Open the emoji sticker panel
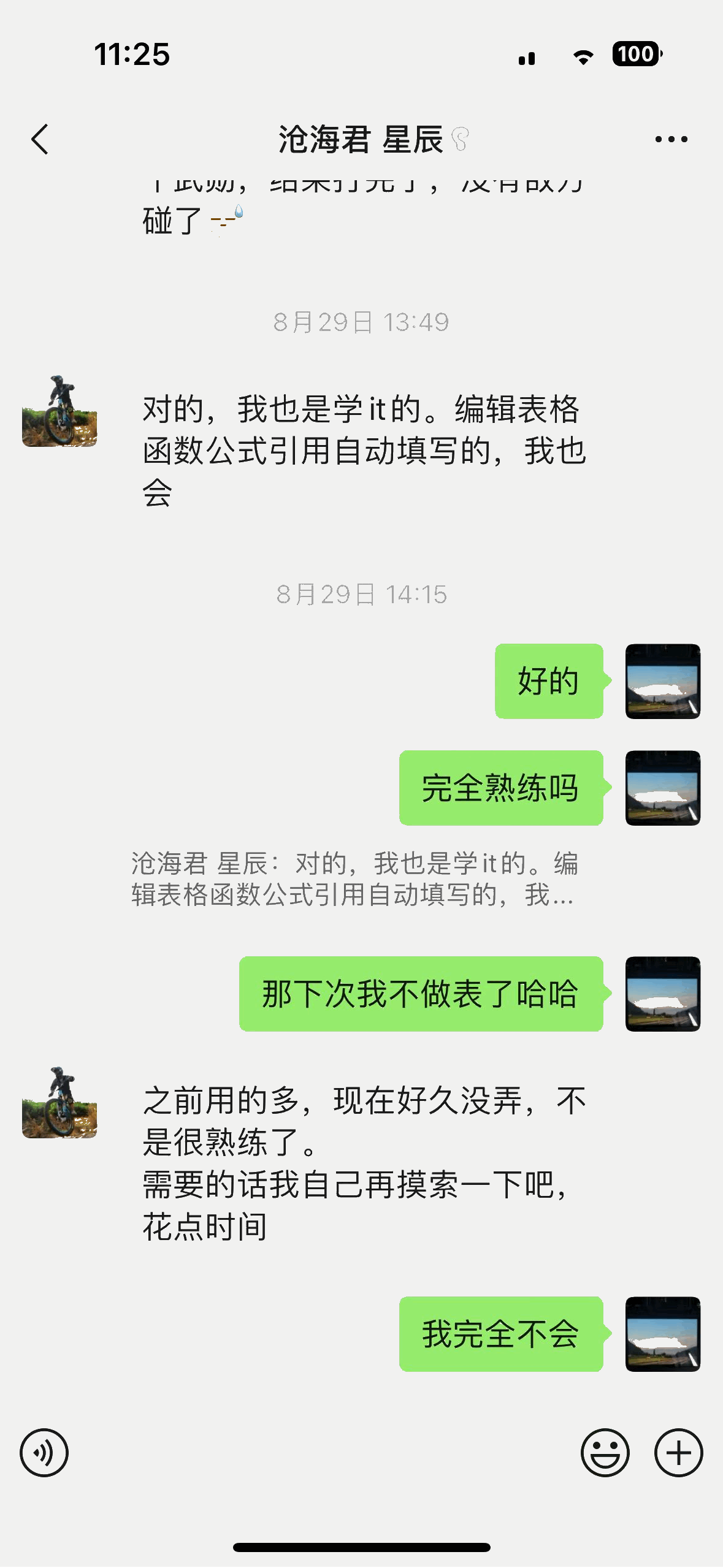This screenshot has width=723, height=1568. [x=605, y=1452]
